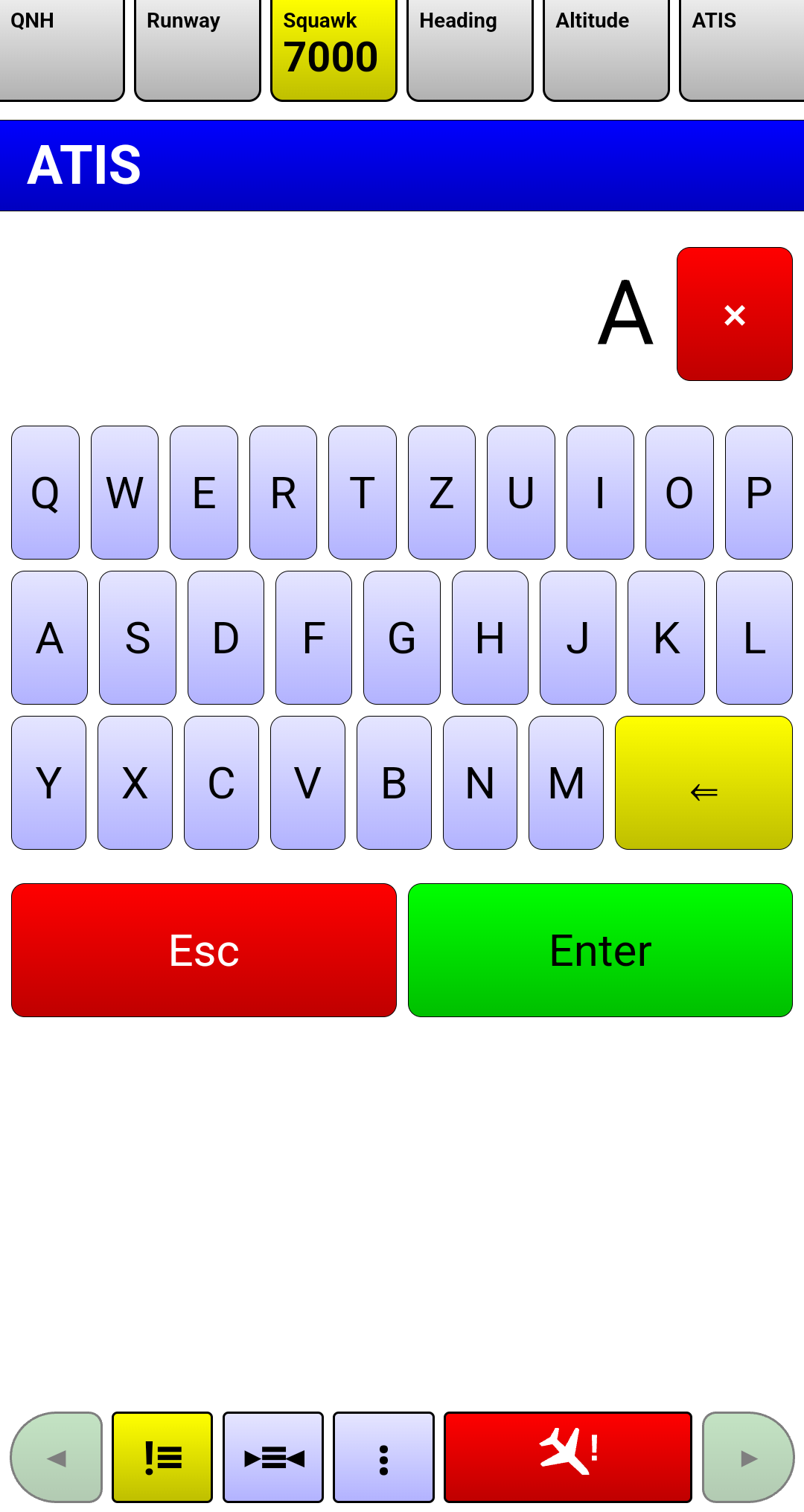Open the Squawk 7000 field
Viewport: 804px width, 1512px height.
[334, 49]
